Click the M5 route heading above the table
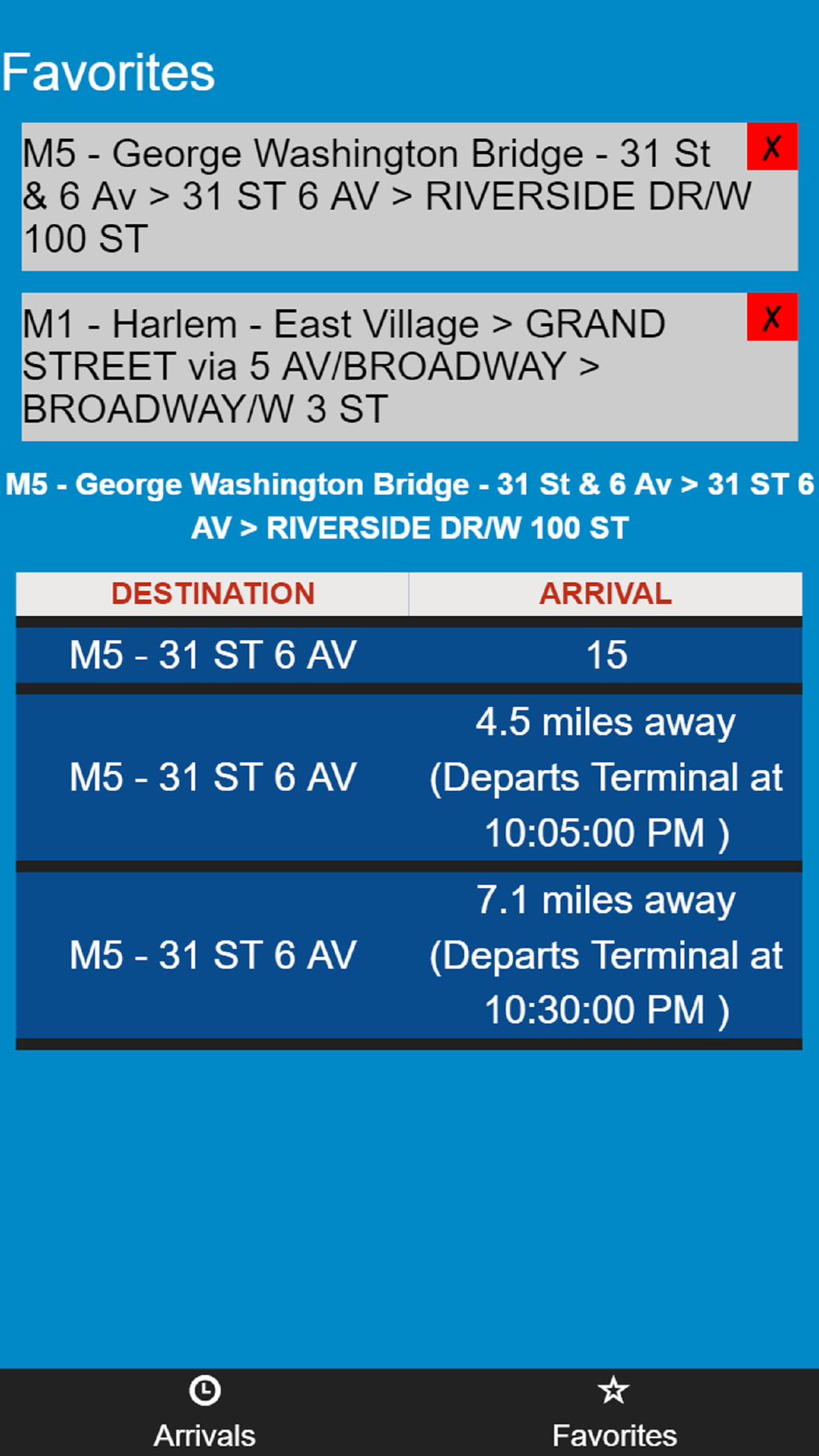Screen dimensions: 819x1456 [409, 505]
